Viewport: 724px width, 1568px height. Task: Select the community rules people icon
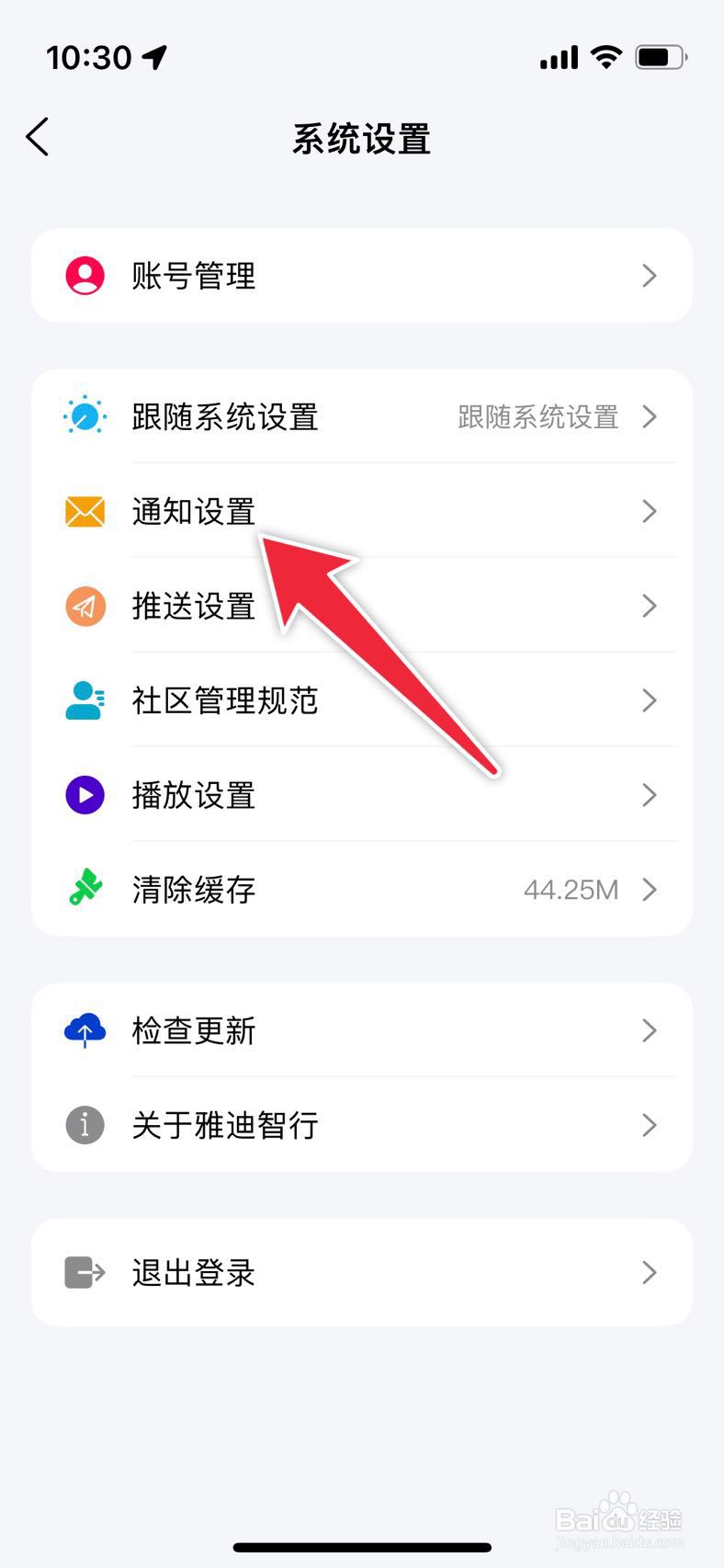(x=84, y=700)
